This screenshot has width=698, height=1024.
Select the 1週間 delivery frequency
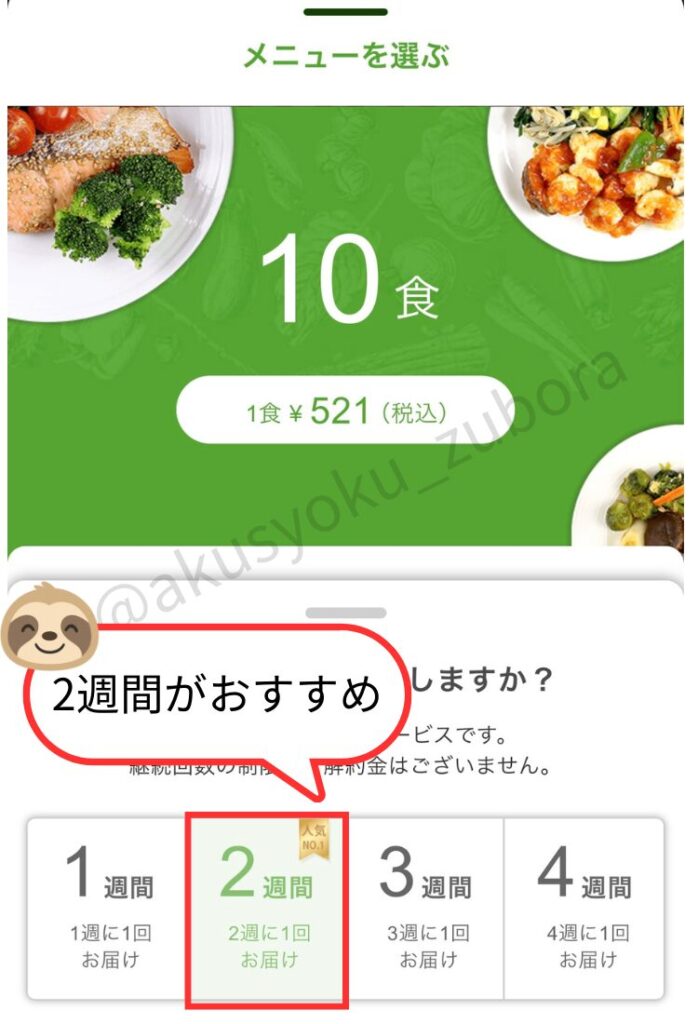[109, 907]
